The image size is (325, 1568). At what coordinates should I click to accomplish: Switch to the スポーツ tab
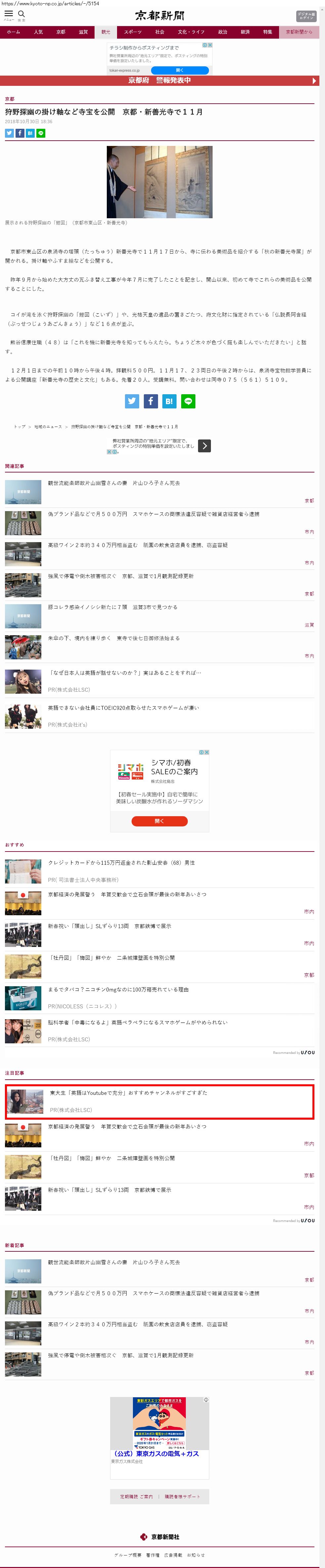pyautogui.click(x=132, y=32)
